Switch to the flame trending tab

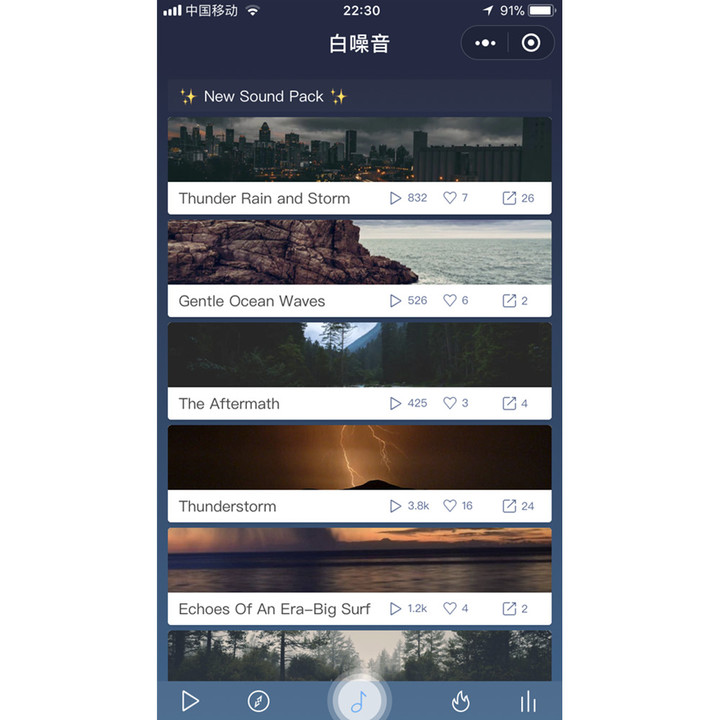pyautogui.click(x=460, y=701)
